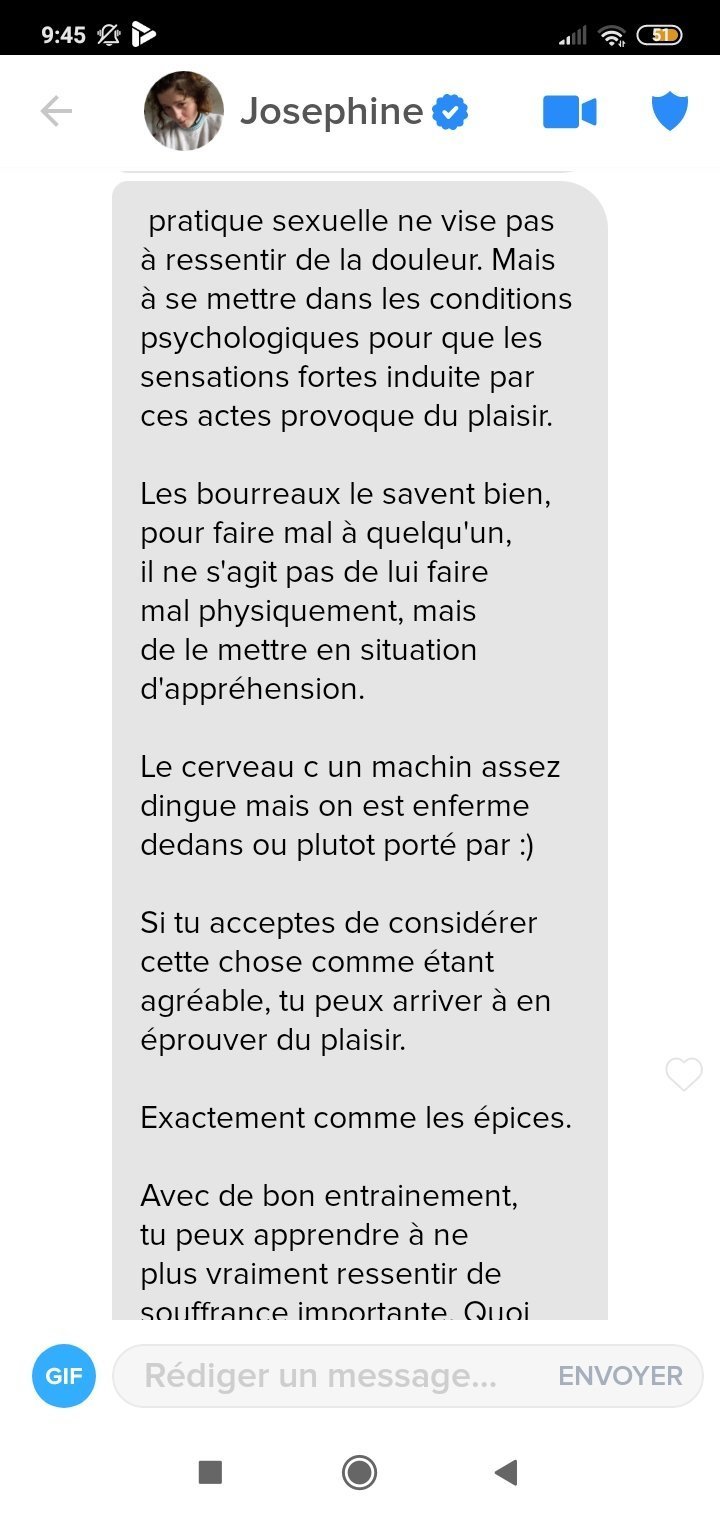Viewport: 720px width, 1520px height.
Task: Go back using the header arrow
Action: pos(56,111)
